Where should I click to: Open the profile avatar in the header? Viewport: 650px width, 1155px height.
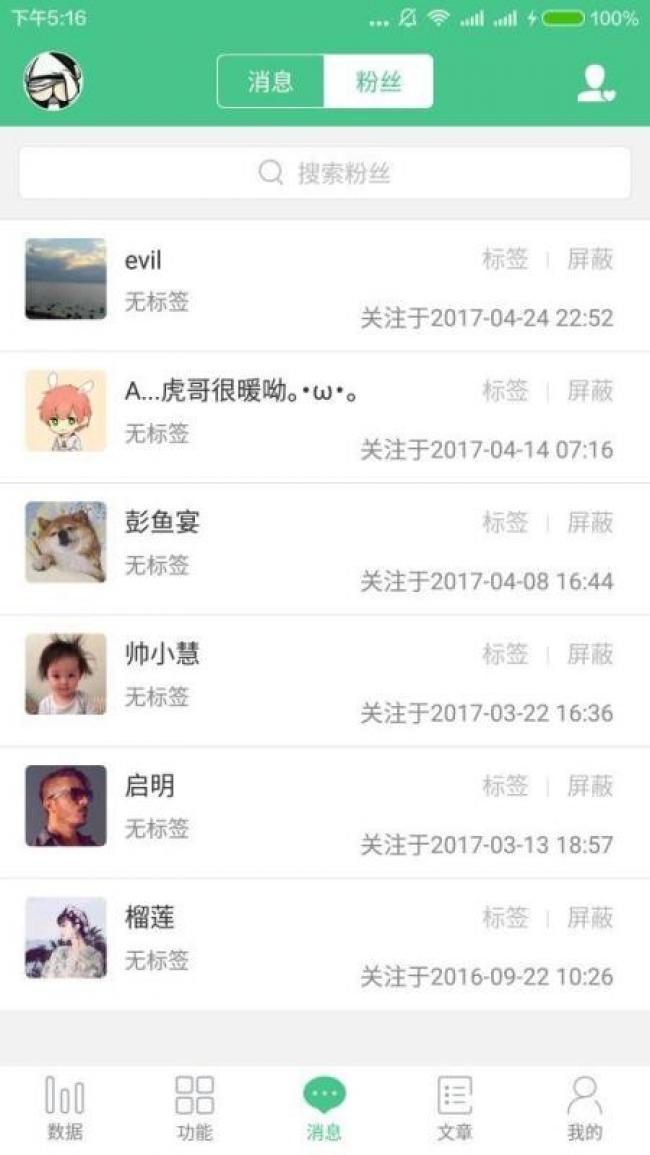click(x=54, y=81)
